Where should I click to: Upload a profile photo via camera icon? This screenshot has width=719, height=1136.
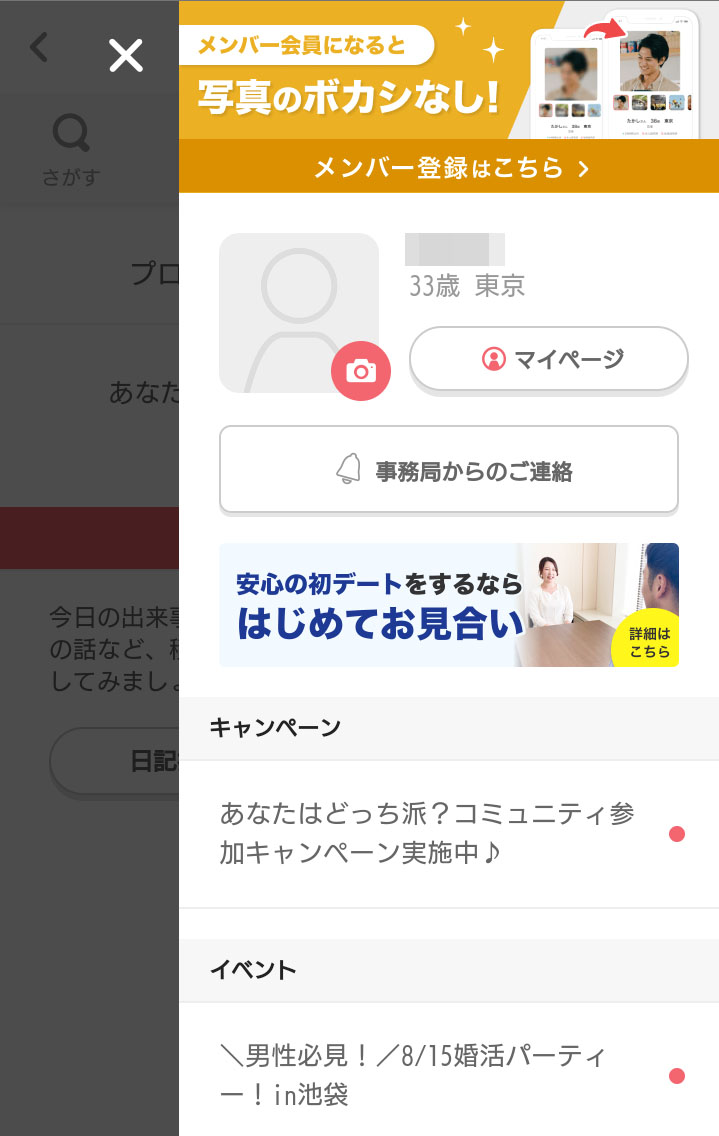click(360, 371)
